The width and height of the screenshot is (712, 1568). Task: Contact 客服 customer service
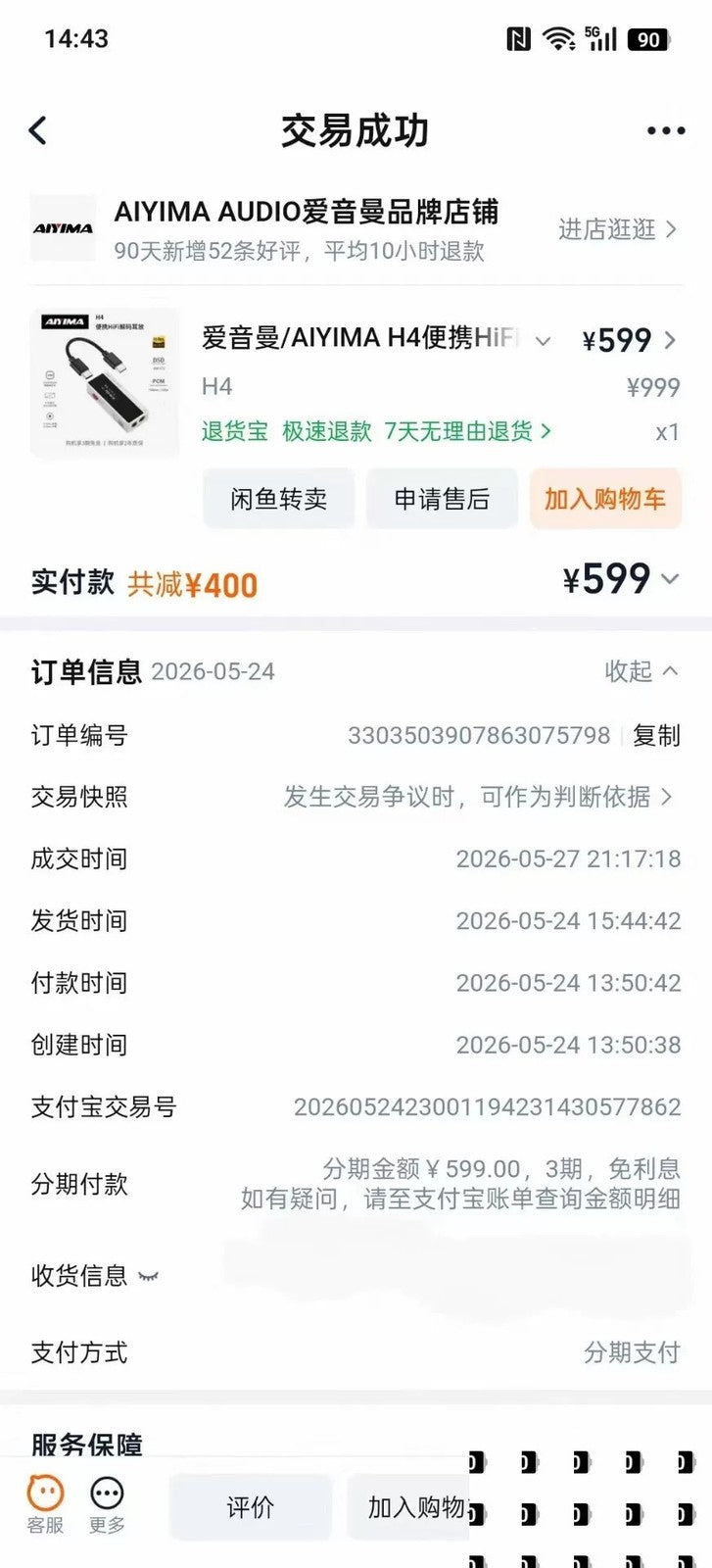pos(45,1505)
